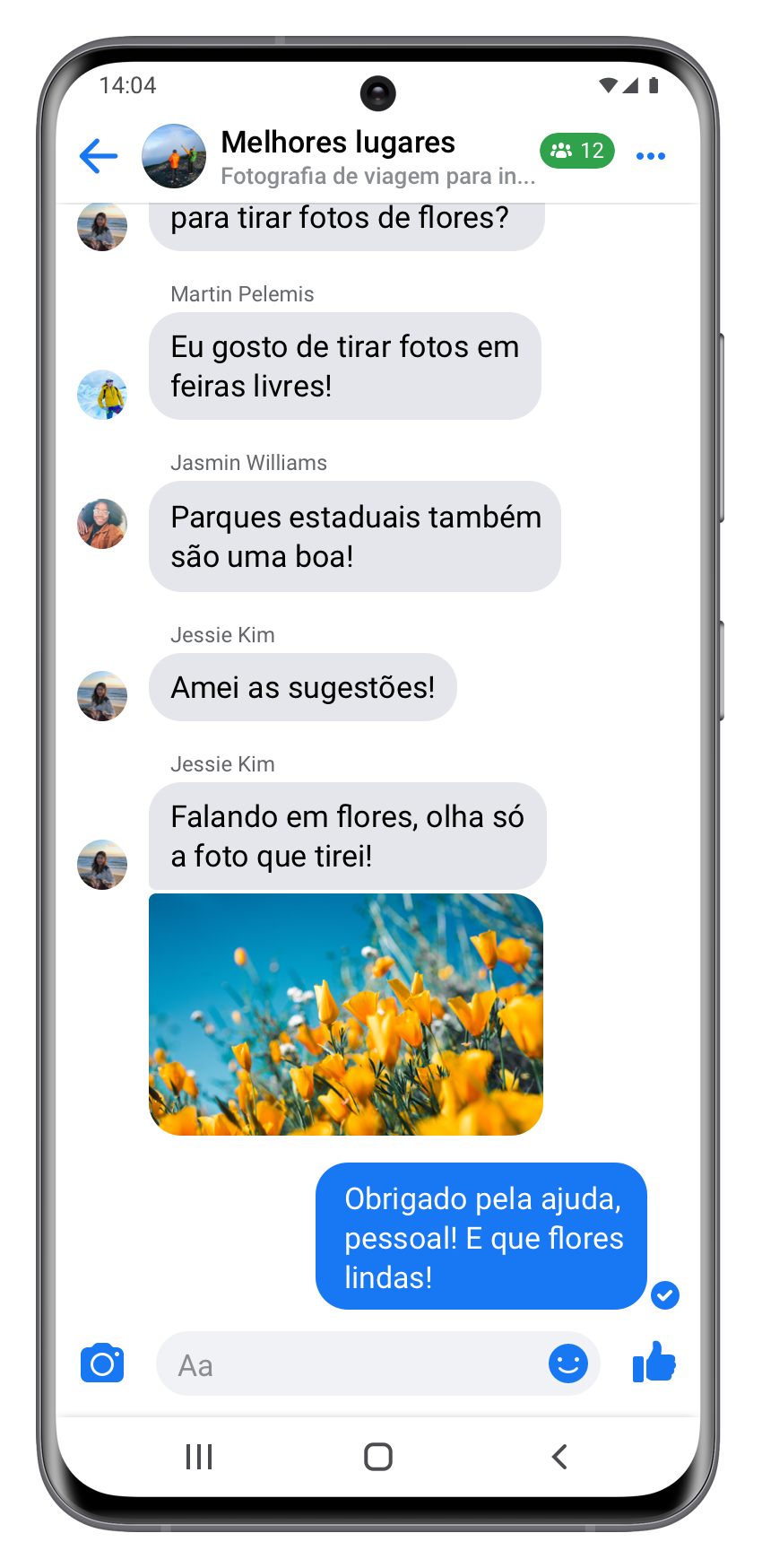
Task: Open the yellow flowers photo
Action: pos(346,1015)
